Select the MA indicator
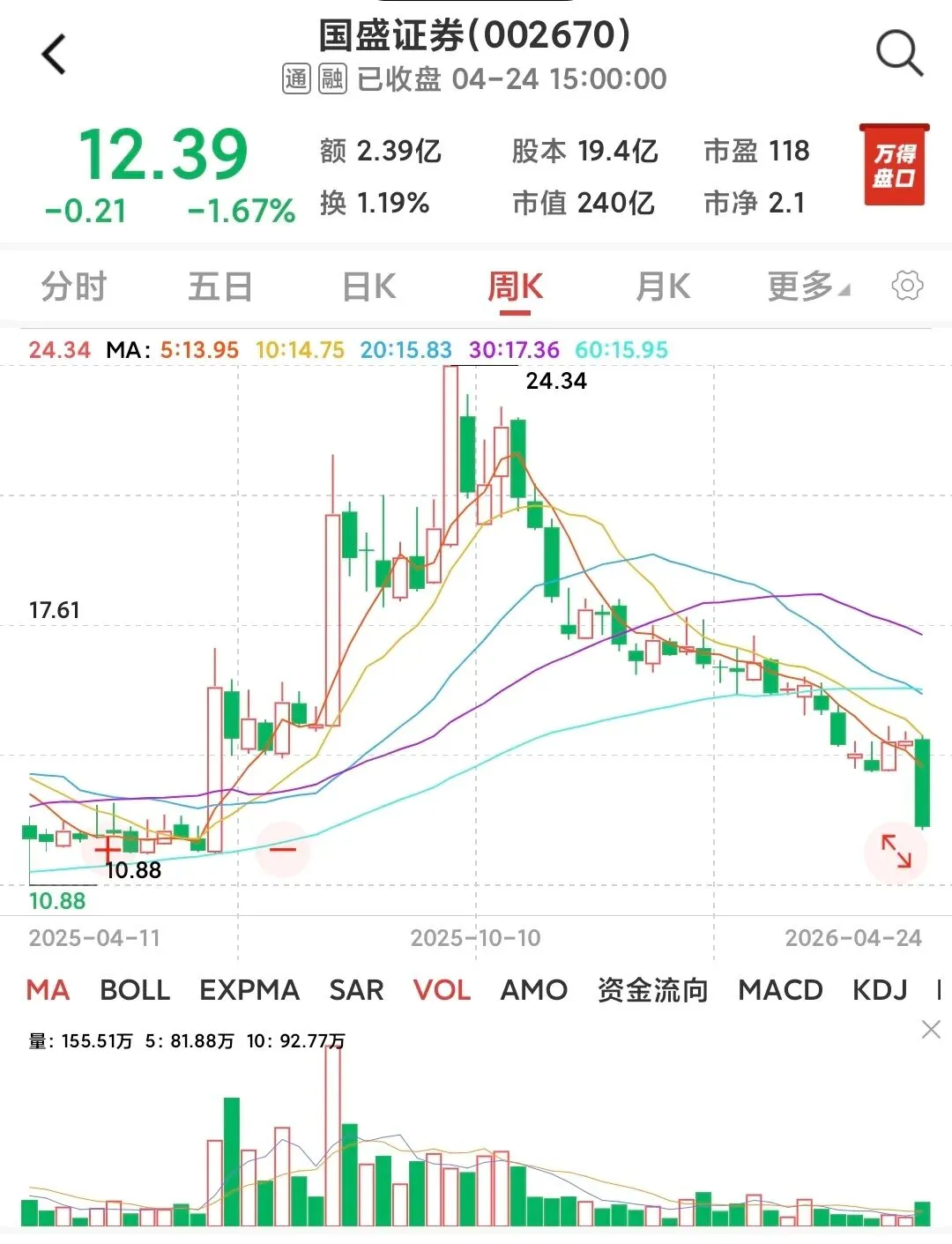This screenshot has height=1244, width=952. [x=48, y=990]
